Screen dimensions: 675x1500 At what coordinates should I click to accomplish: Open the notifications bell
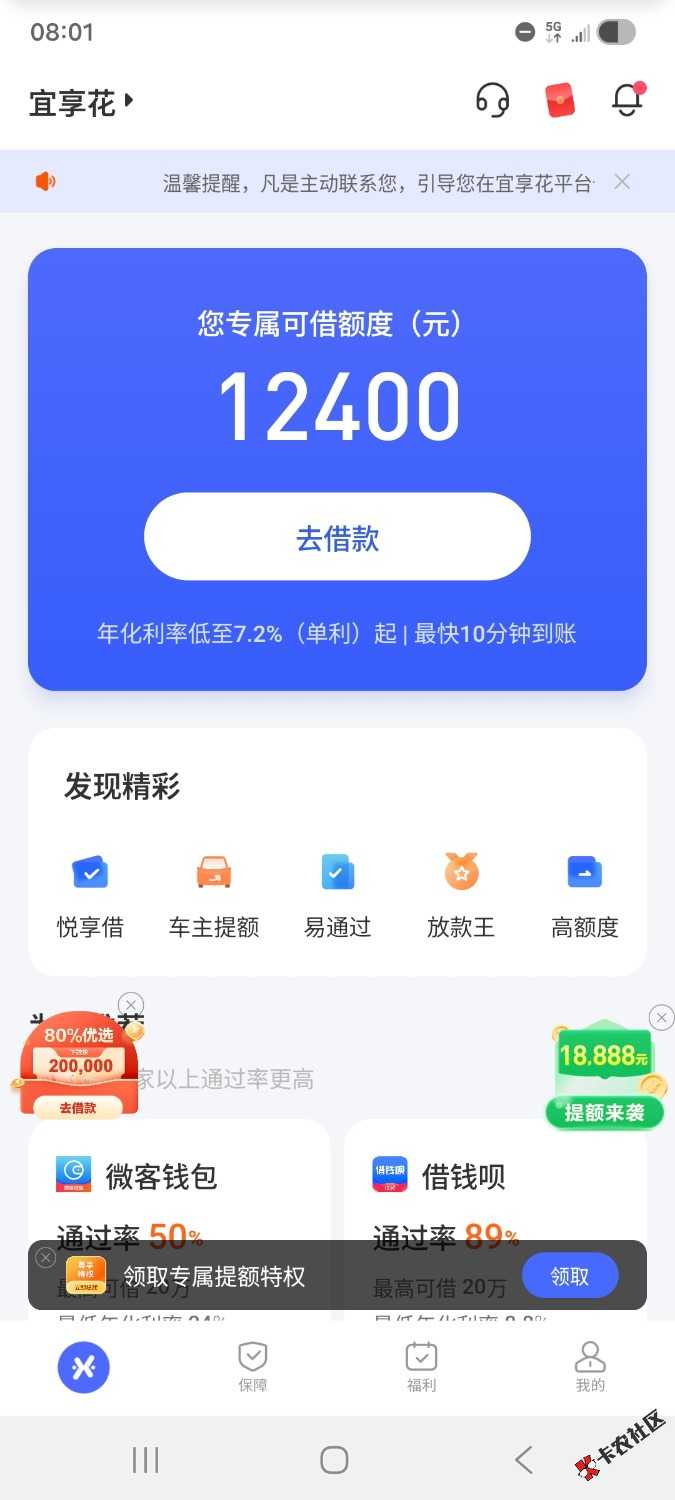627,101
